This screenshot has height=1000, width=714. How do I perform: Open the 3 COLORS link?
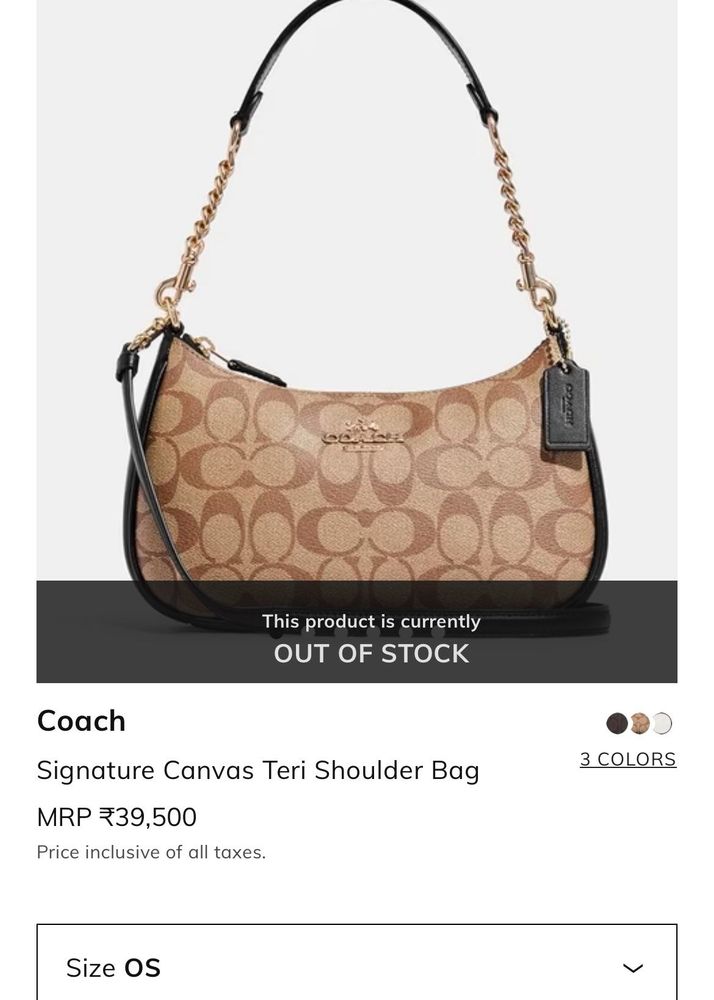click(628, 759)
